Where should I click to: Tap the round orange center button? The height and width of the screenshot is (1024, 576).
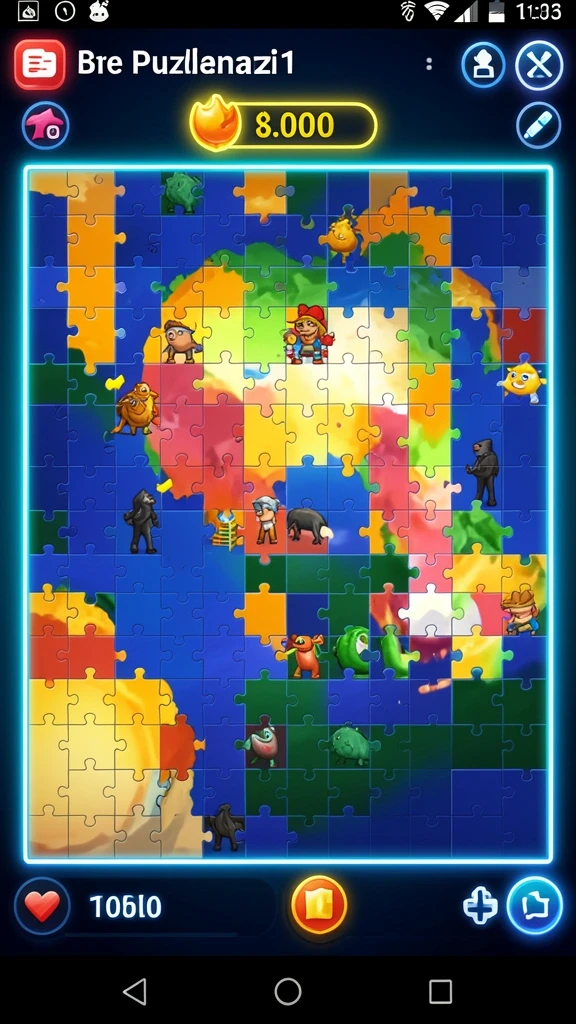click(319, 905)
